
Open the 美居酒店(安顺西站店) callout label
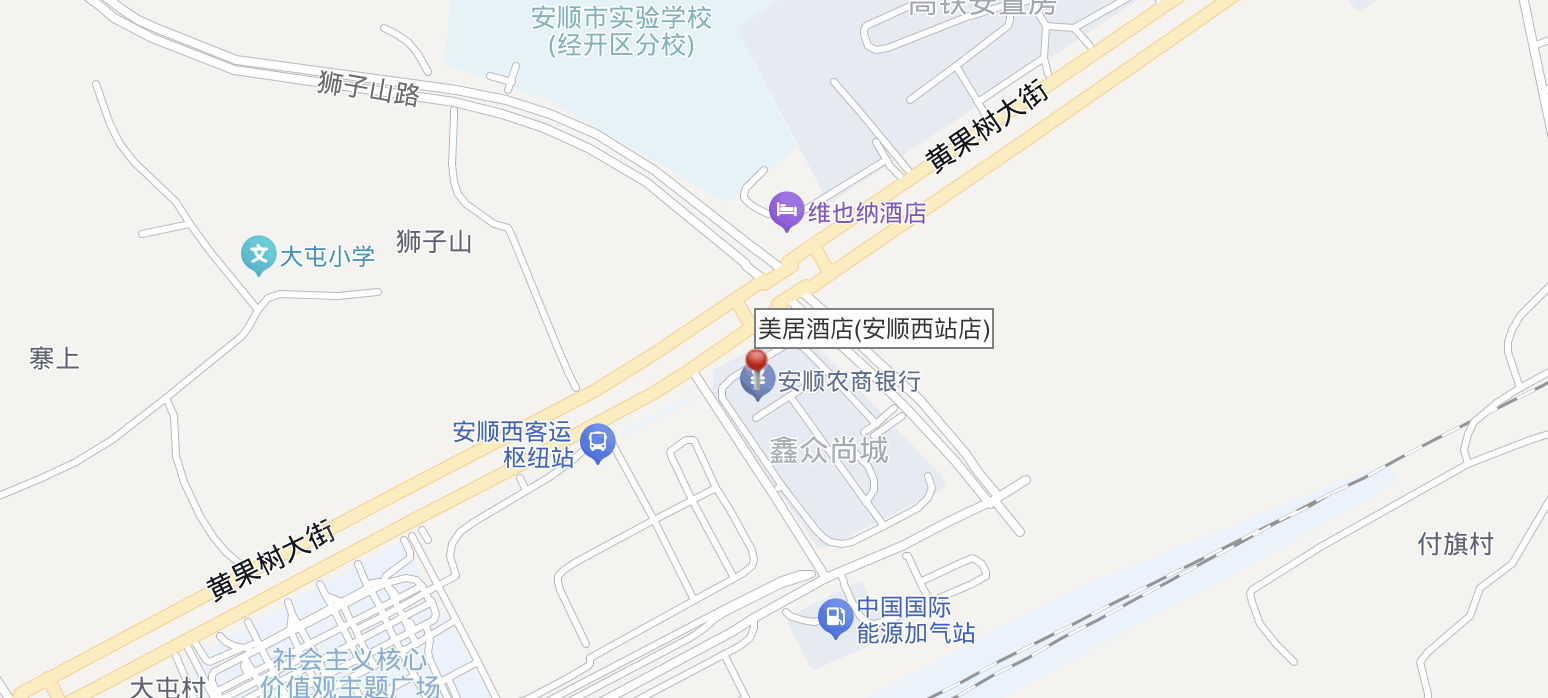(873, 328)
